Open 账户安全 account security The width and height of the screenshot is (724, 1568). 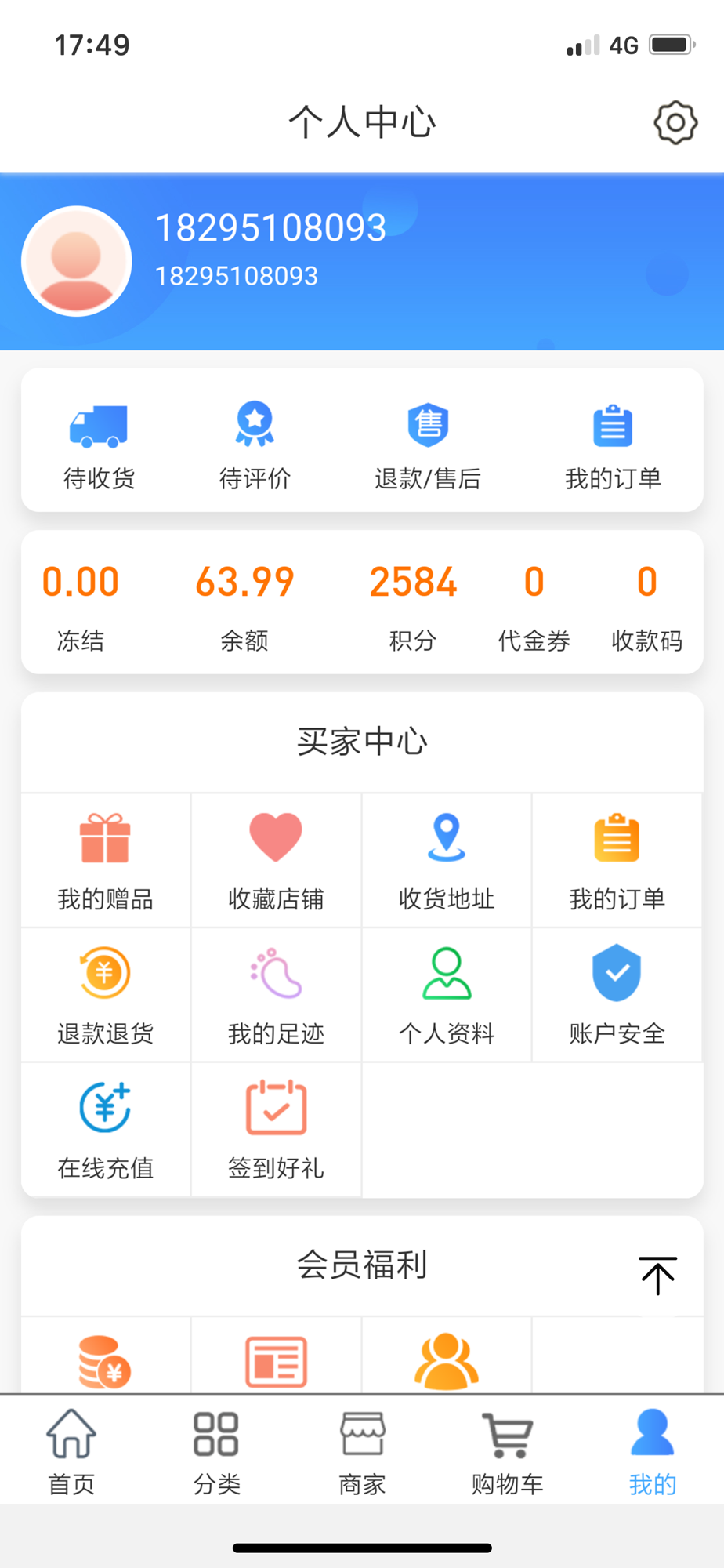tap(617, 996)
